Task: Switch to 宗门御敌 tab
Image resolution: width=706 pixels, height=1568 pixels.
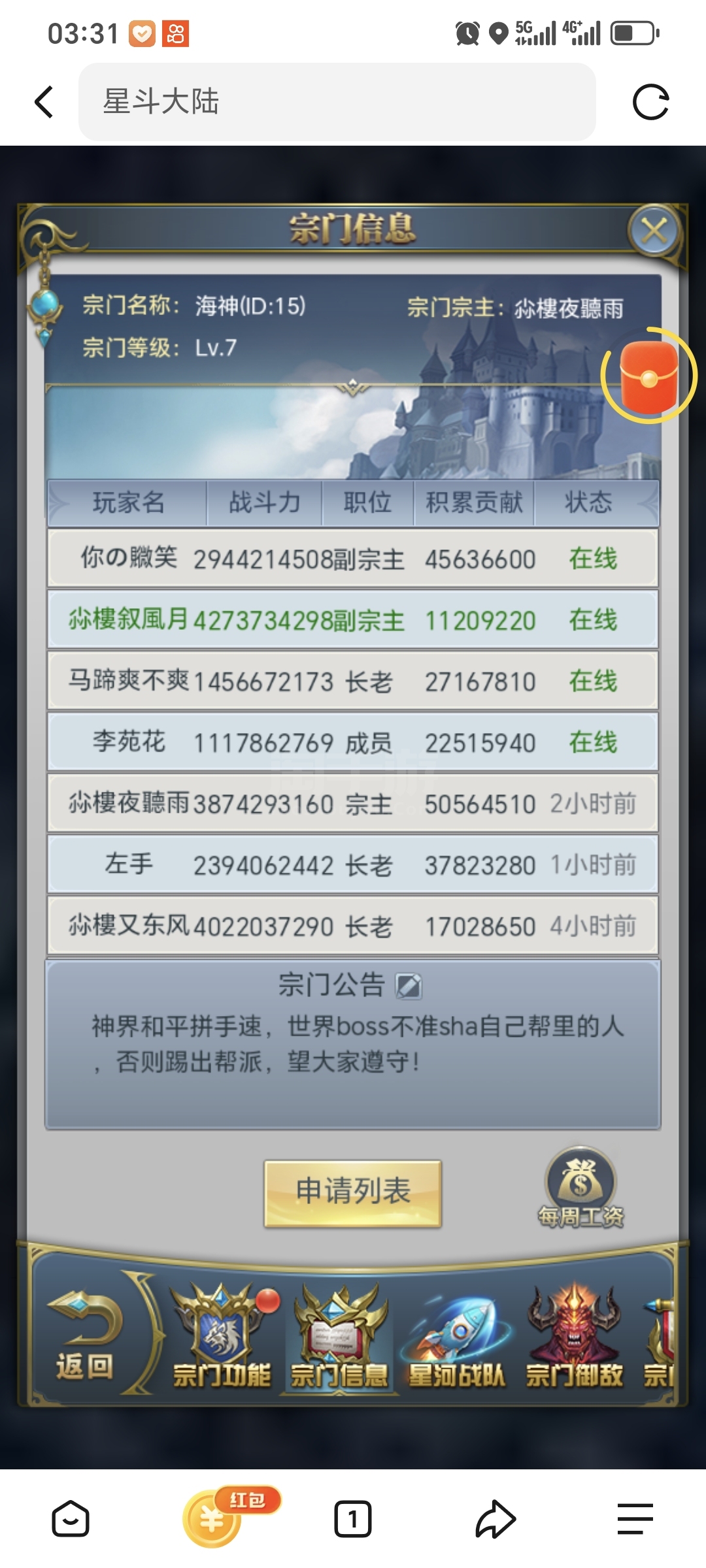Action: point(574,1337)
